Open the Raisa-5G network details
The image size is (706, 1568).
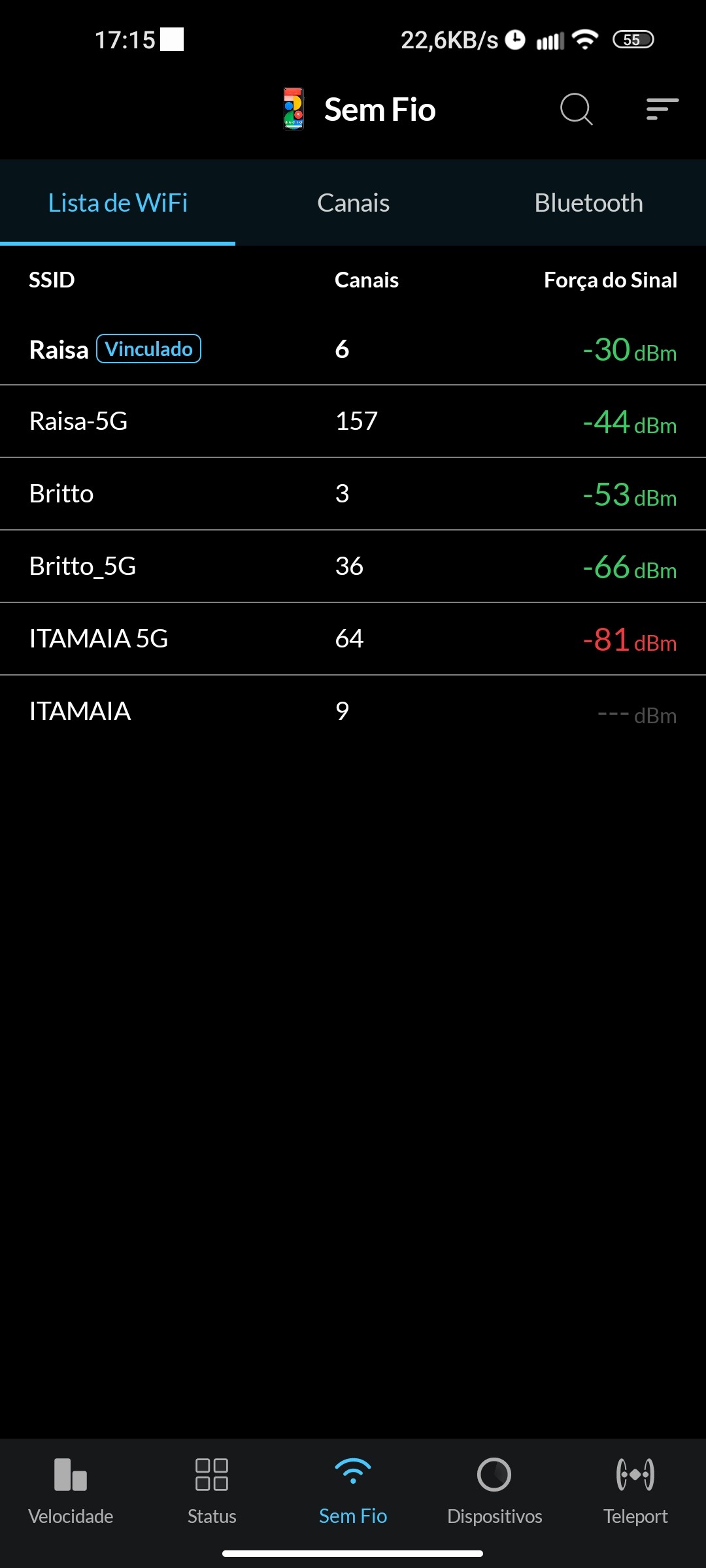(353, 421)
